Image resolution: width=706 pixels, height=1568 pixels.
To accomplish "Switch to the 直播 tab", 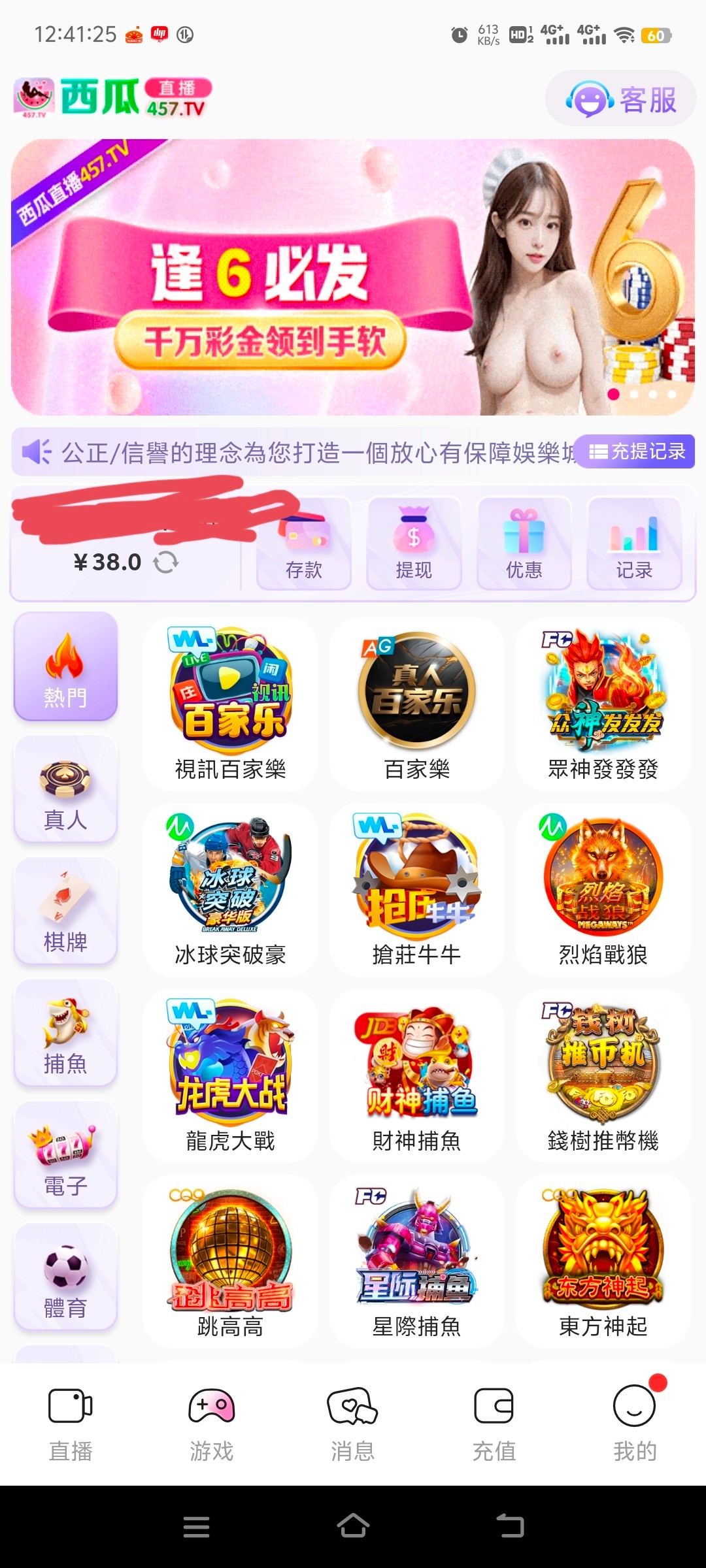I will pos(71,1423).
